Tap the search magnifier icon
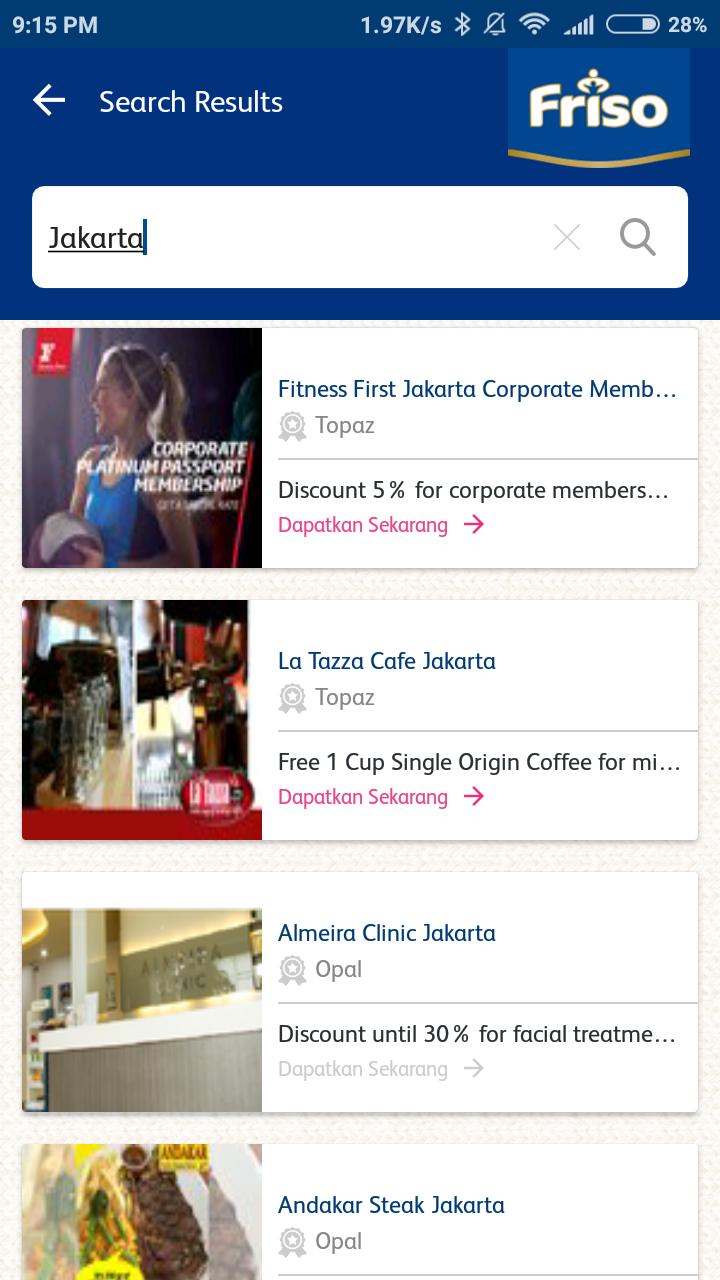The width and height of the screenshot is (720, 1280). click(637, 237)
